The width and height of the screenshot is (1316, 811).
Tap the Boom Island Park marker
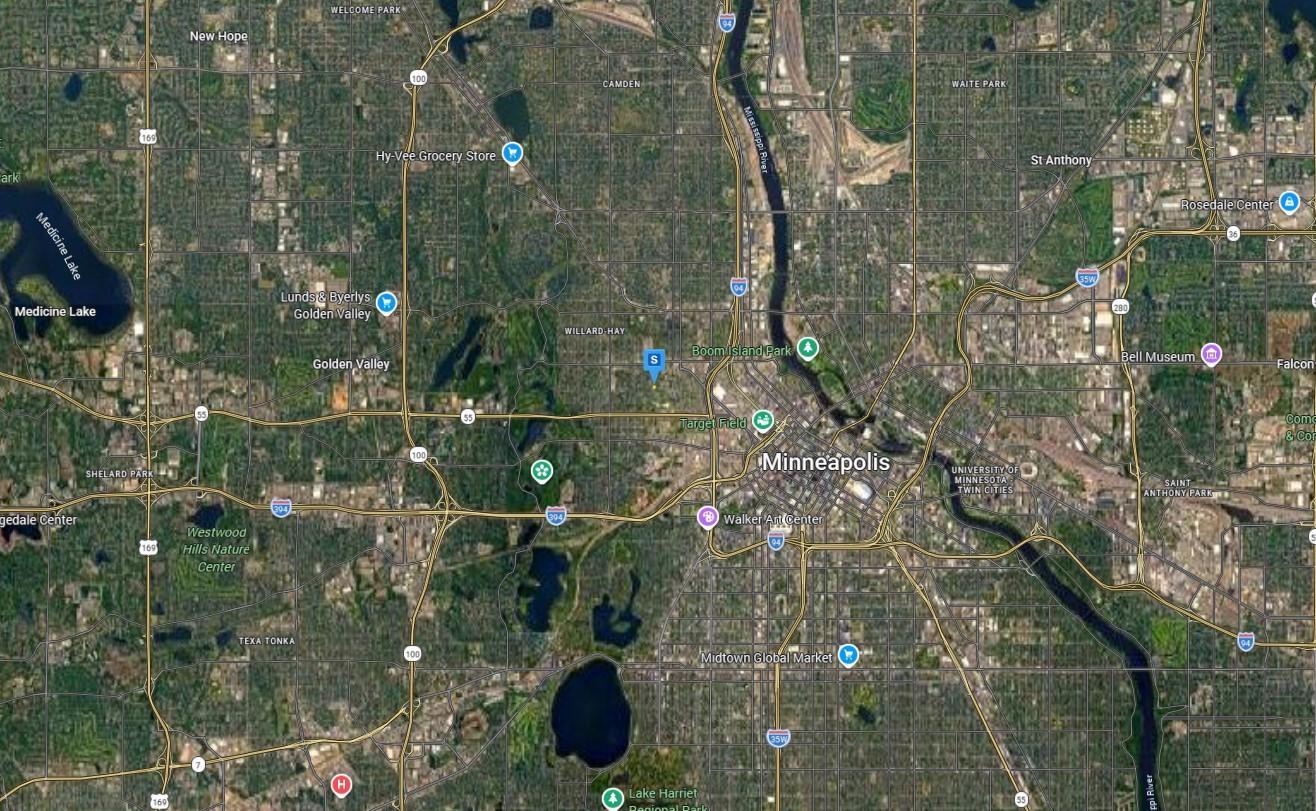[808, 348]
